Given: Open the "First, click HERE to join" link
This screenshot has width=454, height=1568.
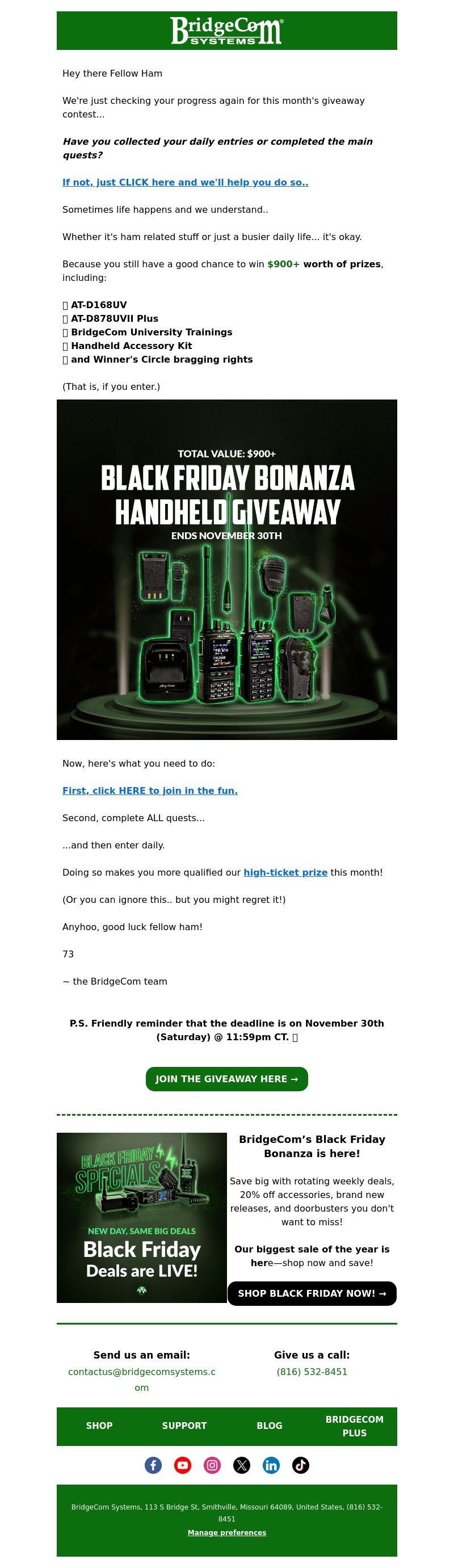Looking at the screenshot, I should click(x=150, y=790).
